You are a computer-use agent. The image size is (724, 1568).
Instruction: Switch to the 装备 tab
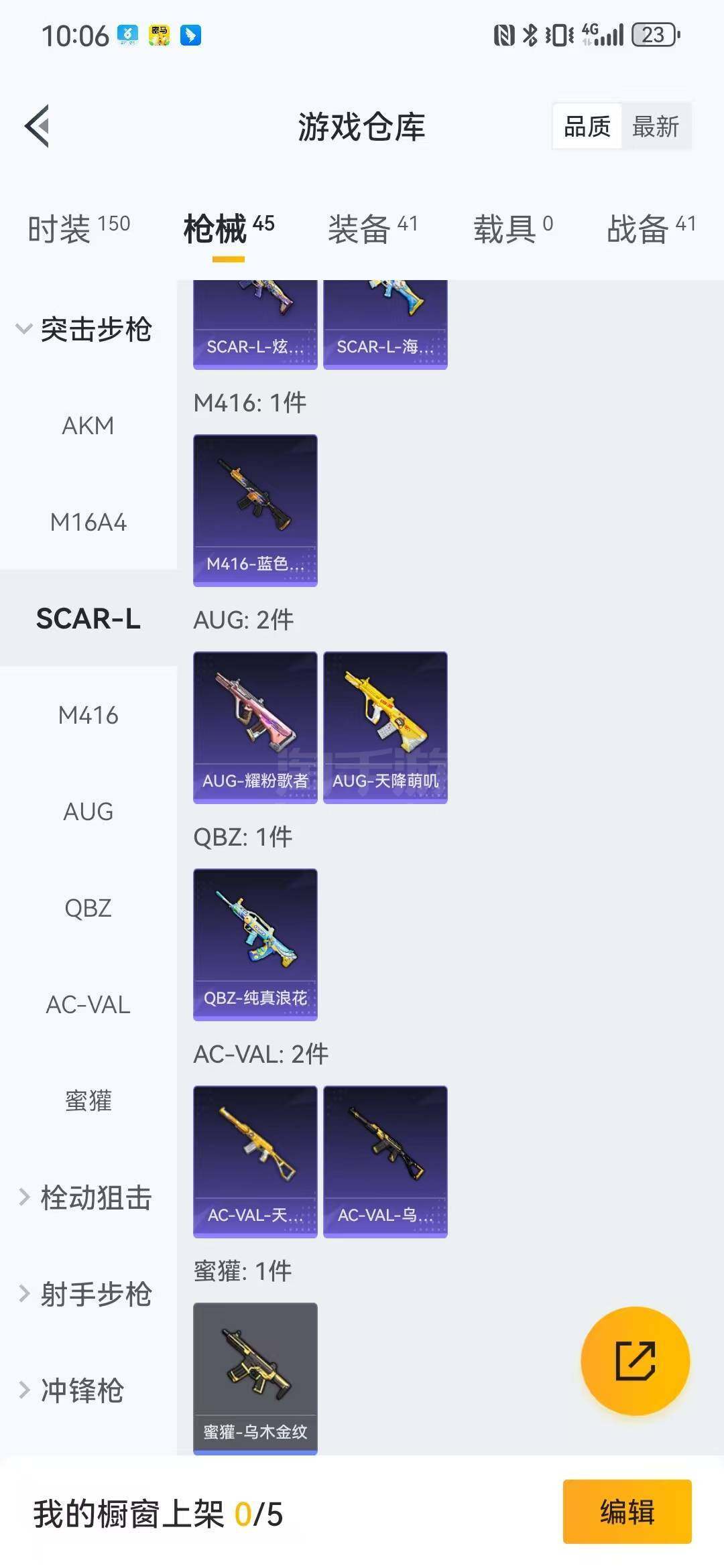[x=373, y=229]
